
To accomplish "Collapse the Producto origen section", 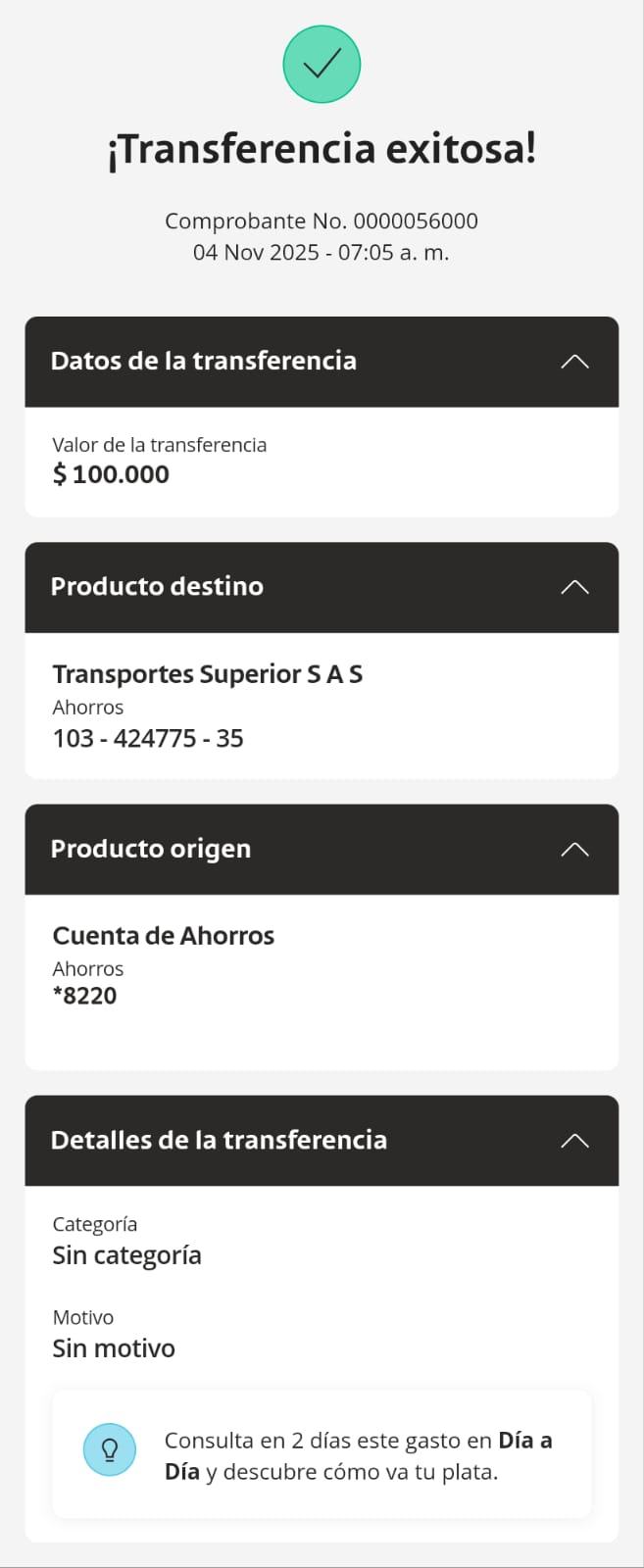I will point(574,850).
